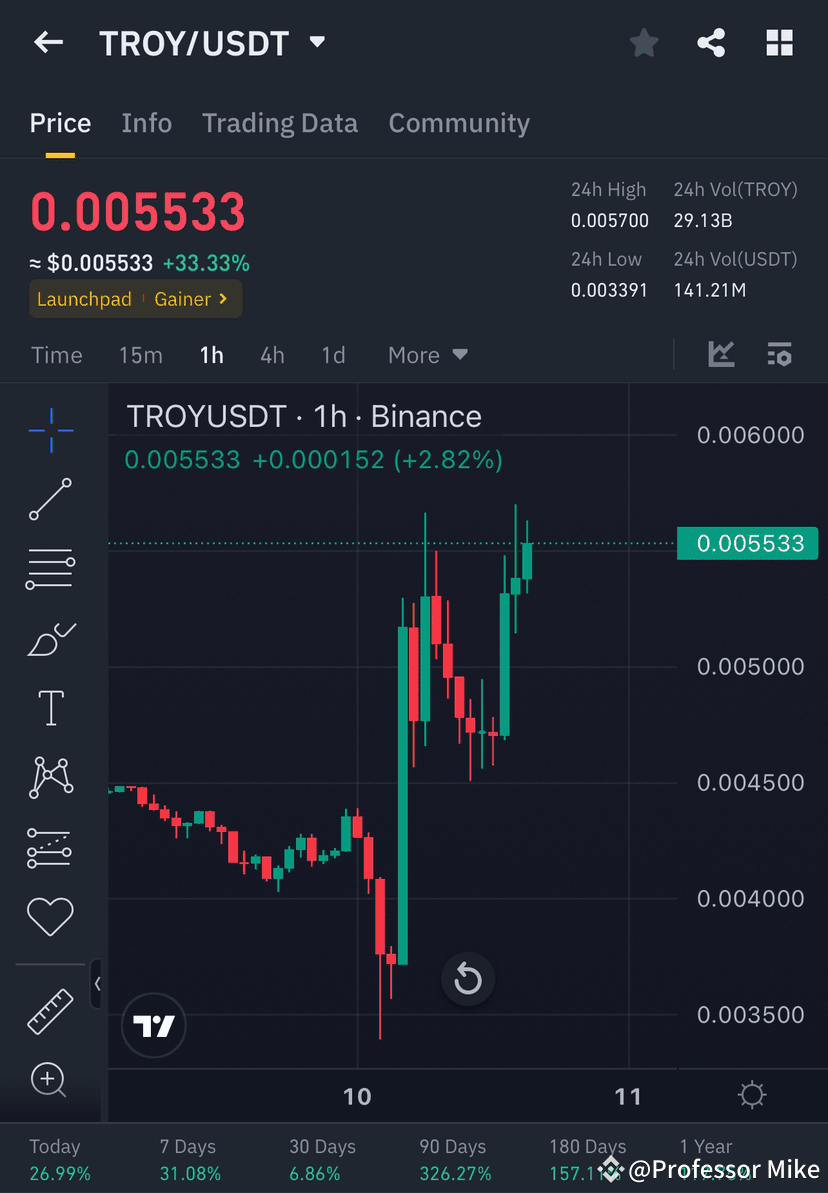Expand the More timeframe dropdown
This screenshot has width=828, height=1193.
tap(427, 354)
